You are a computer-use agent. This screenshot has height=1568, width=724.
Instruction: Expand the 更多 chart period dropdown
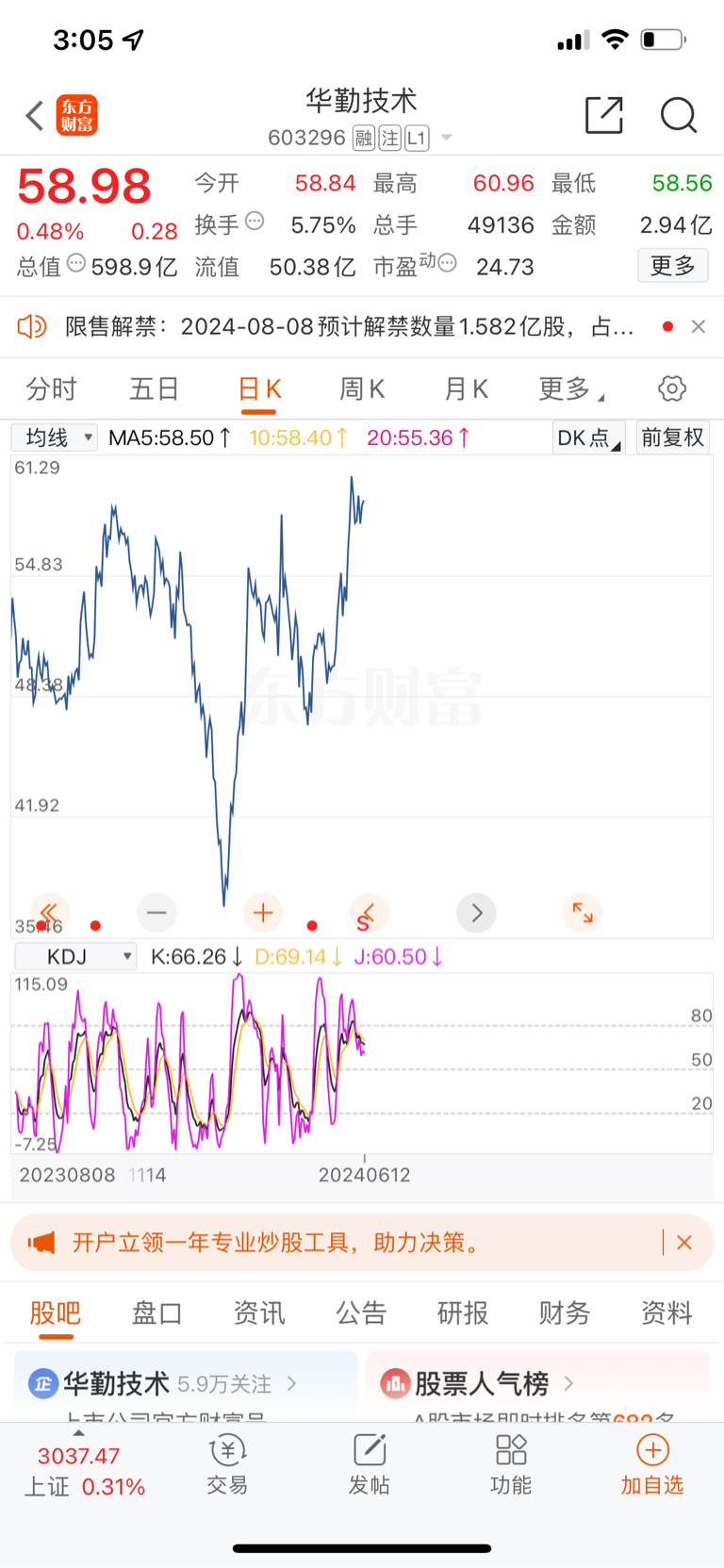[x=569, y=388]
